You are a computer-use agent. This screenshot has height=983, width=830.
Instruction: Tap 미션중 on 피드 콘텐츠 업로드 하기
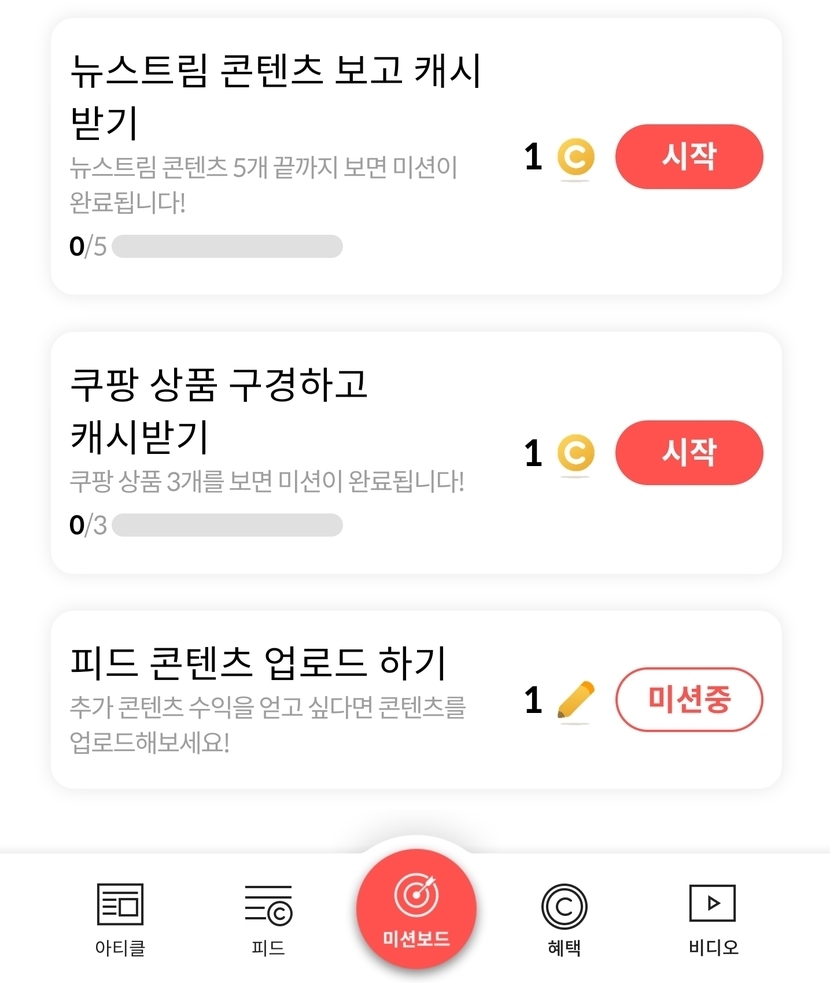[x=688, y=699]
